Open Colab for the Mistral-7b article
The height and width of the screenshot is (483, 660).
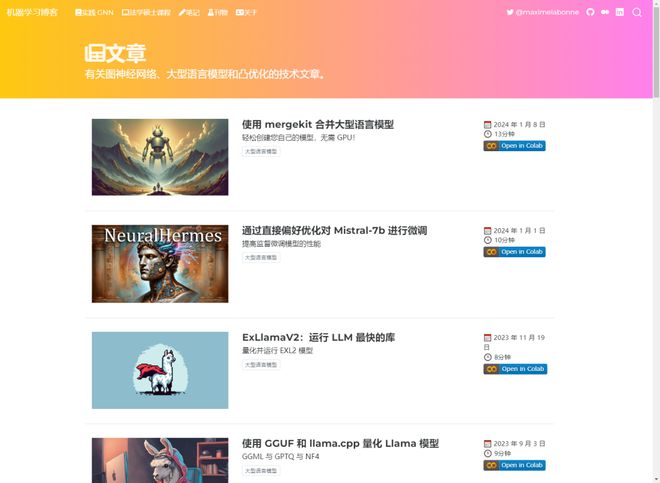point(515,252)
